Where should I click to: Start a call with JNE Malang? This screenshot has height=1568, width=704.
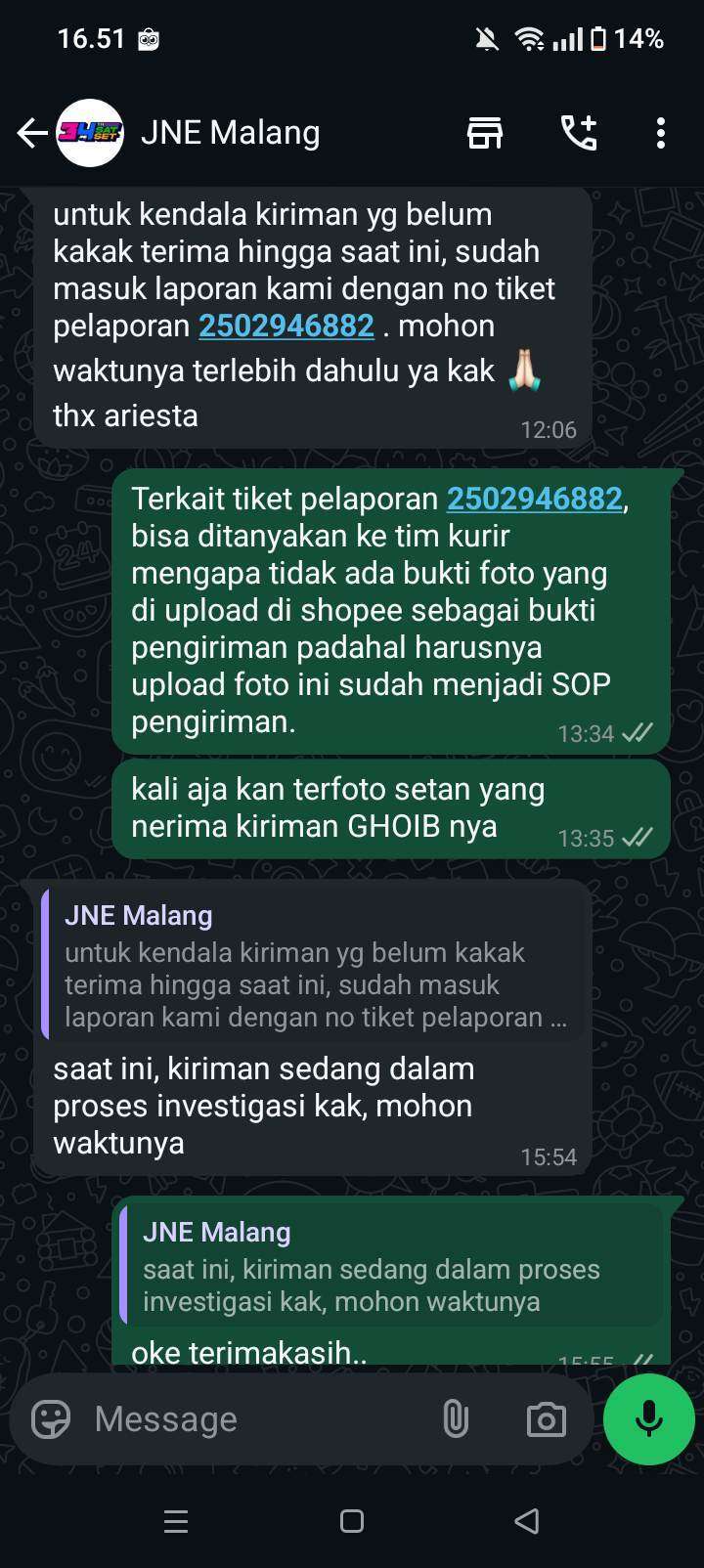[579, 133]
